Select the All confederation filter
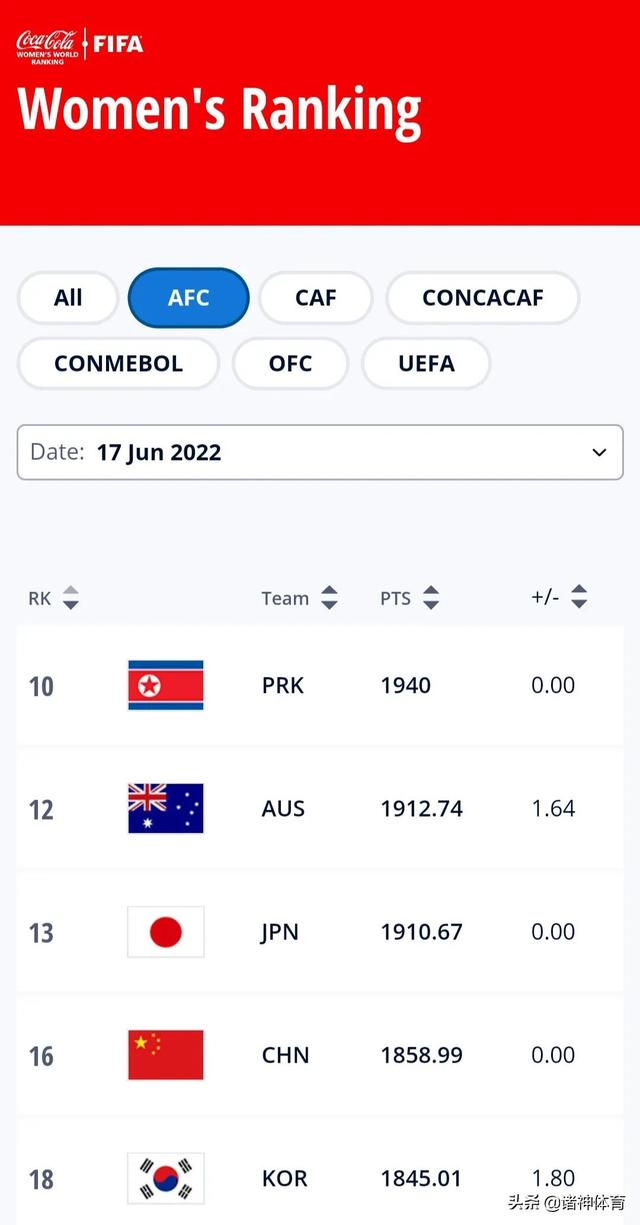The width and height of the screenshot is (640, 1225). tap(68, 298)
